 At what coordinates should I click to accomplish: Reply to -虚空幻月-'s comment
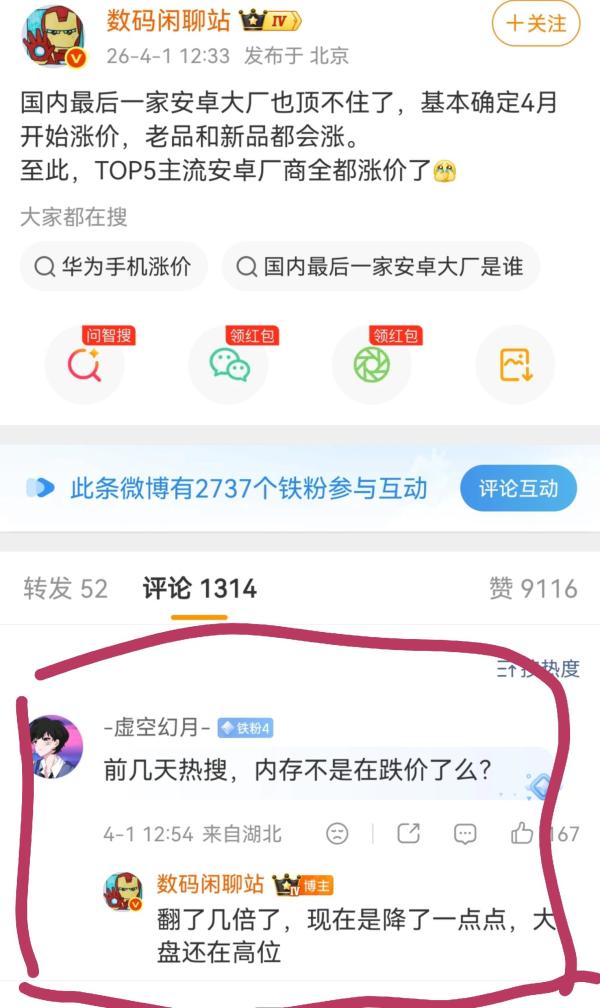tap(464, 833)
